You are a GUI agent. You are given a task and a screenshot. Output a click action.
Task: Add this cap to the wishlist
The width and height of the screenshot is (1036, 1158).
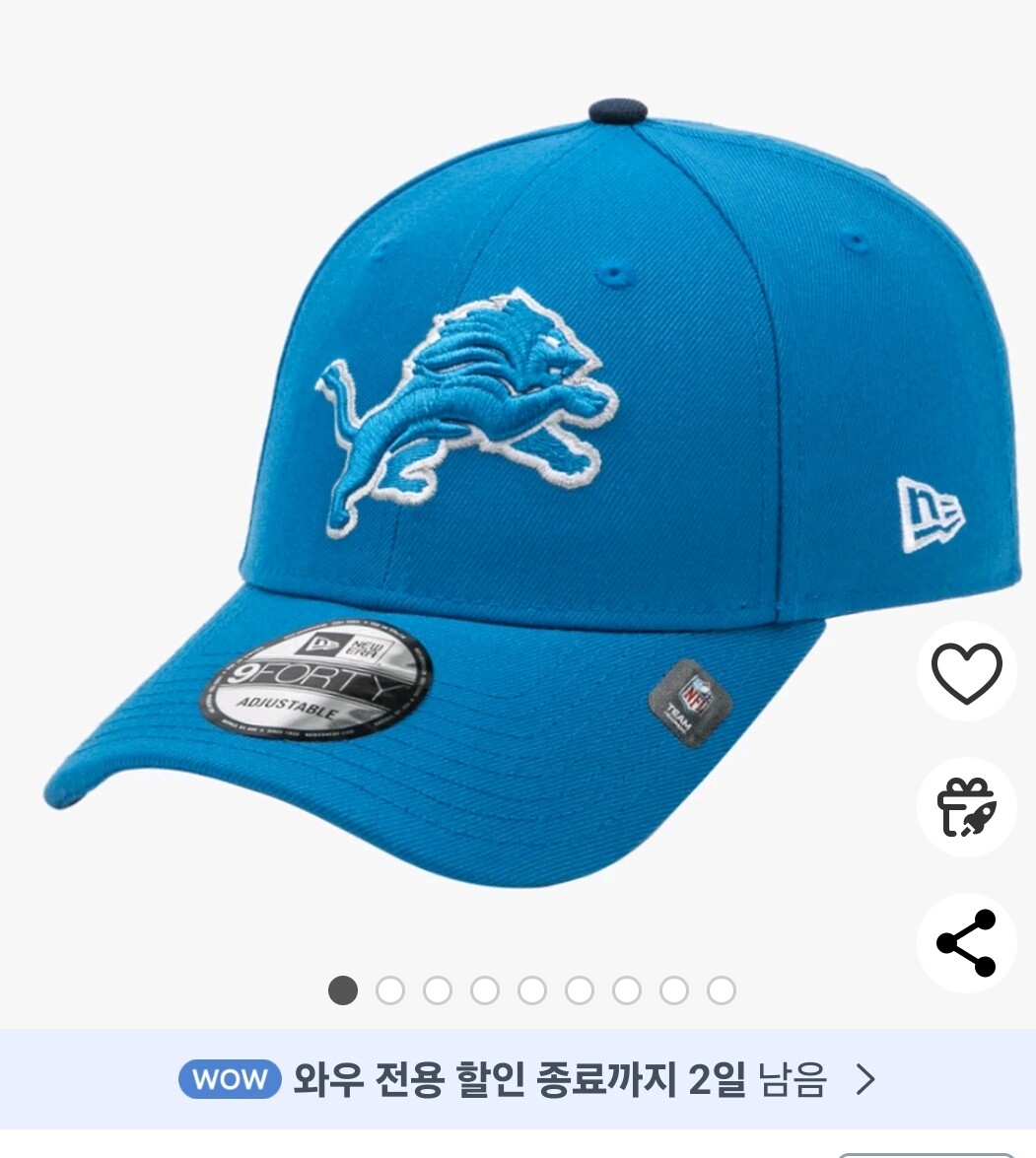pos(966,672)
